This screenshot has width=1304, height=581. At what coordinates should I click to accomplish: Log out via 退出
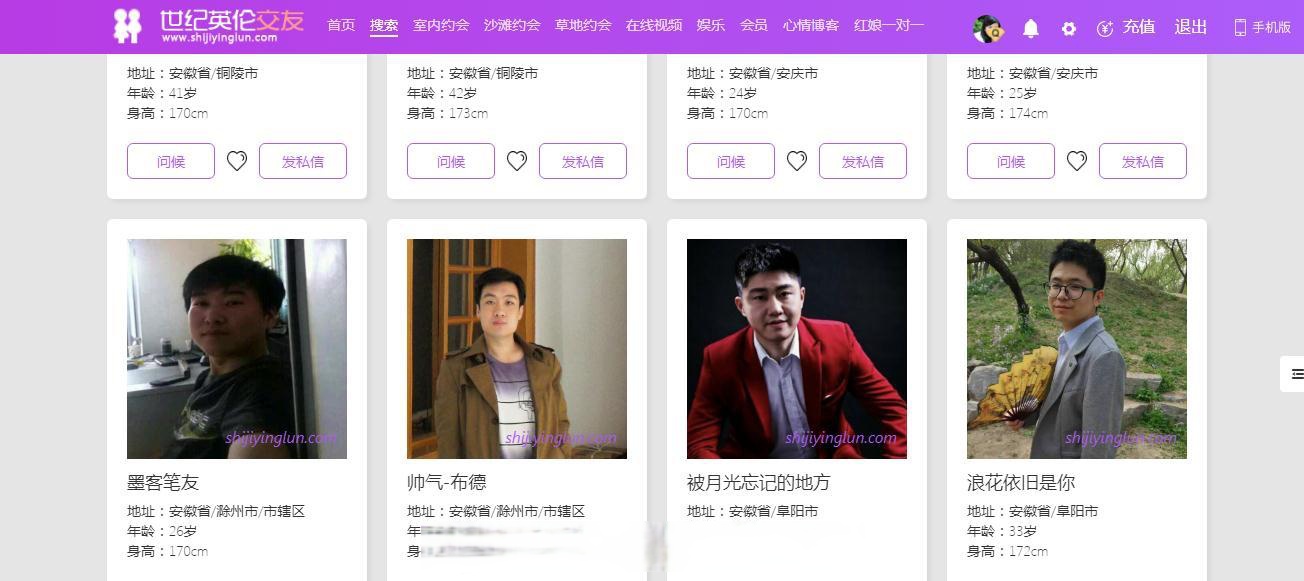pyautogui.click(x=1190, y=27)
